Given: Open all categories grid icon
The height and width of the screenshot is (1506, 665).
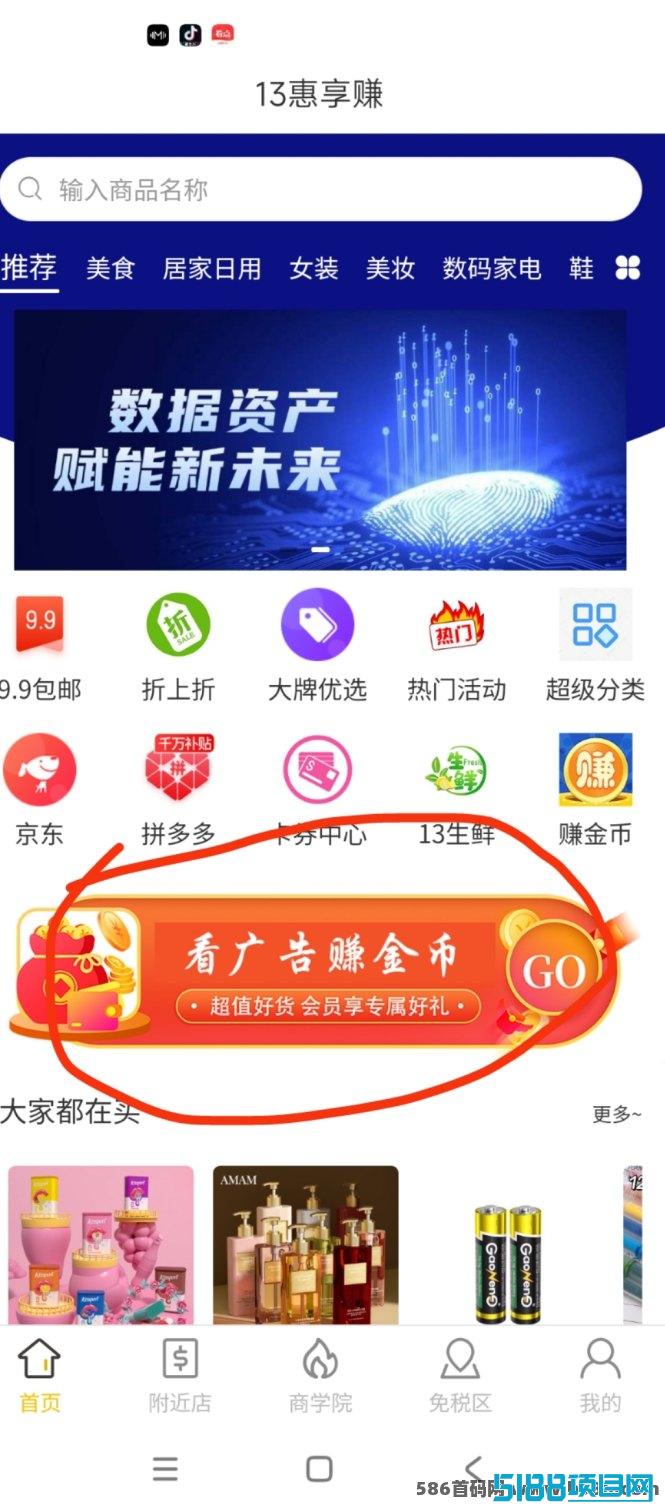Looking at the screenshot, I should point(627,268).
